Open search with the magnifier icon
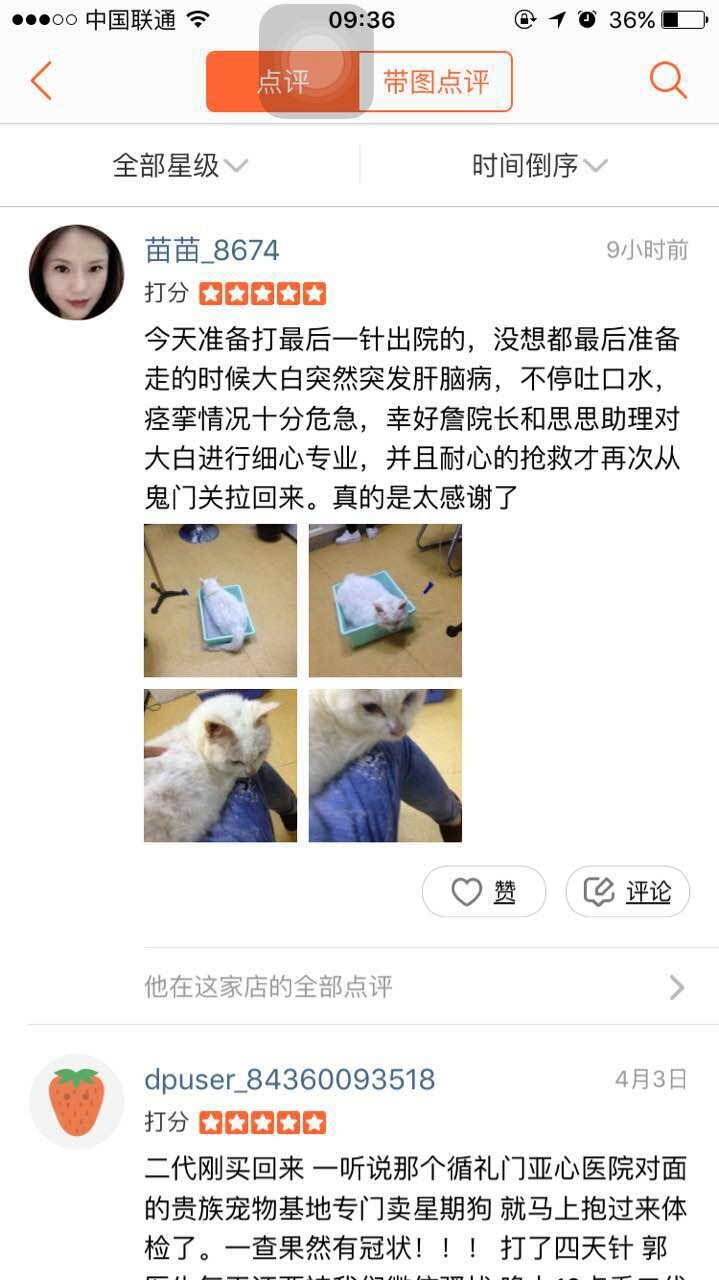The width and height of the screenshot is (719, 1280). pos(668,81)
